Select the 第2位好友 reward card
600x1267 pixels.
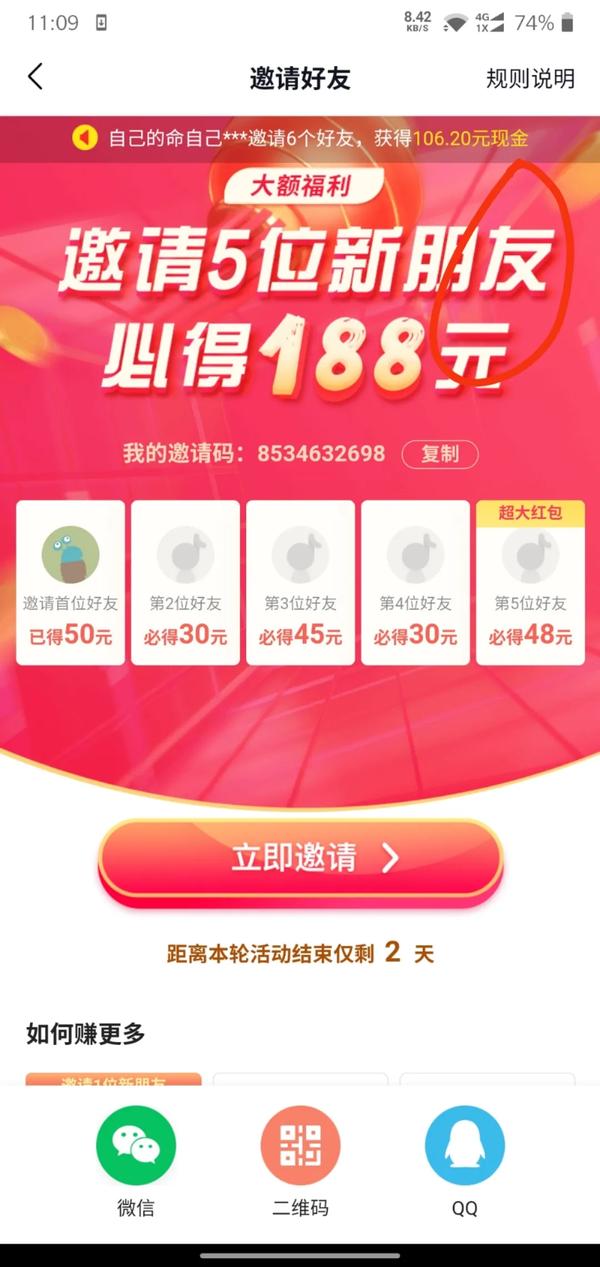point(185,582)
